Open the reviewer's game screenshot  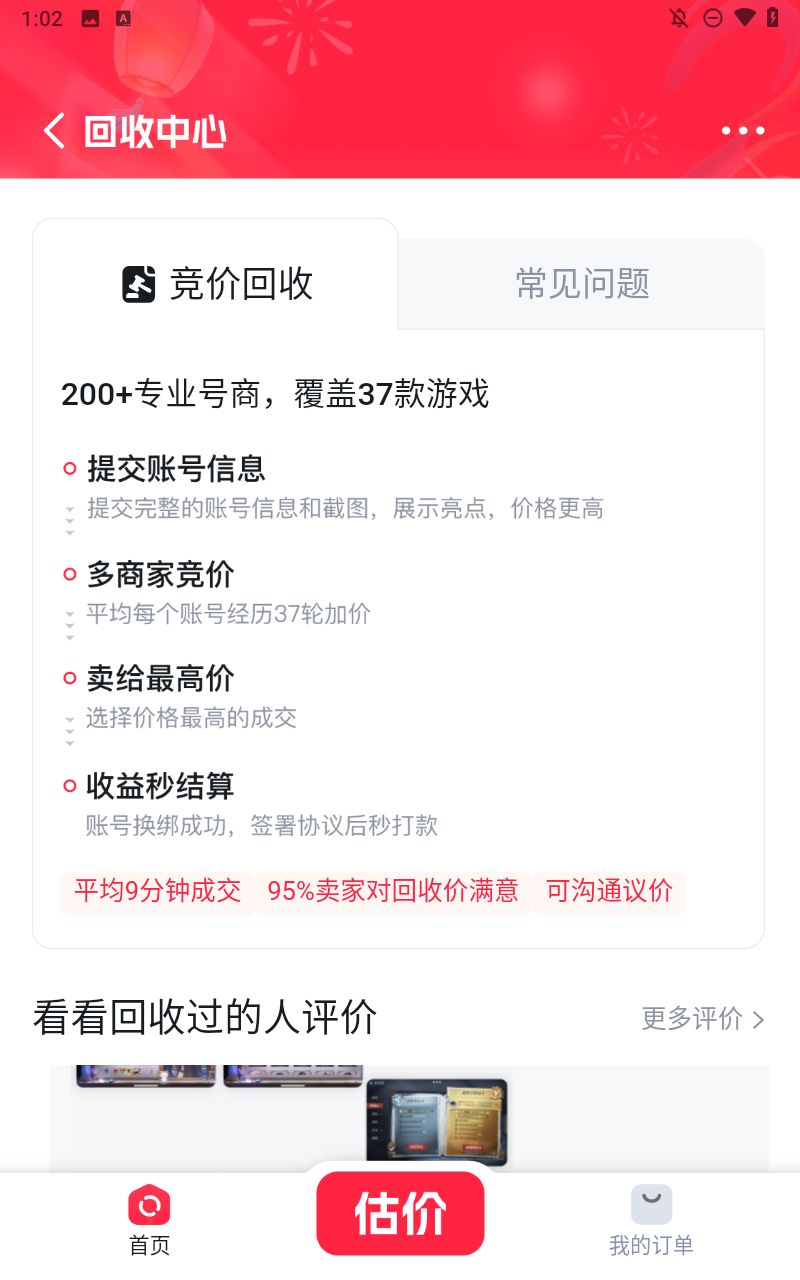pos(438,1120)
